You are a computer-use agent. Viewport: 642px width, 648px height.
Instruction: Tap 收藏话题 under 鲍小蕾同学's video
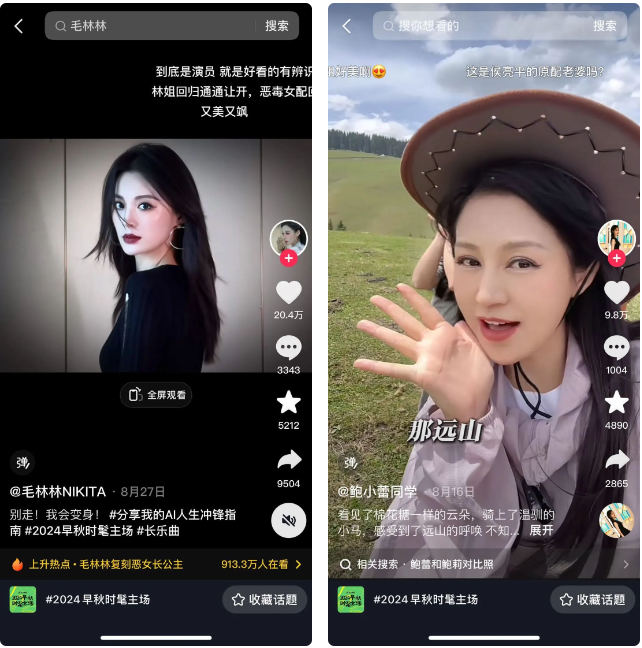592,600
